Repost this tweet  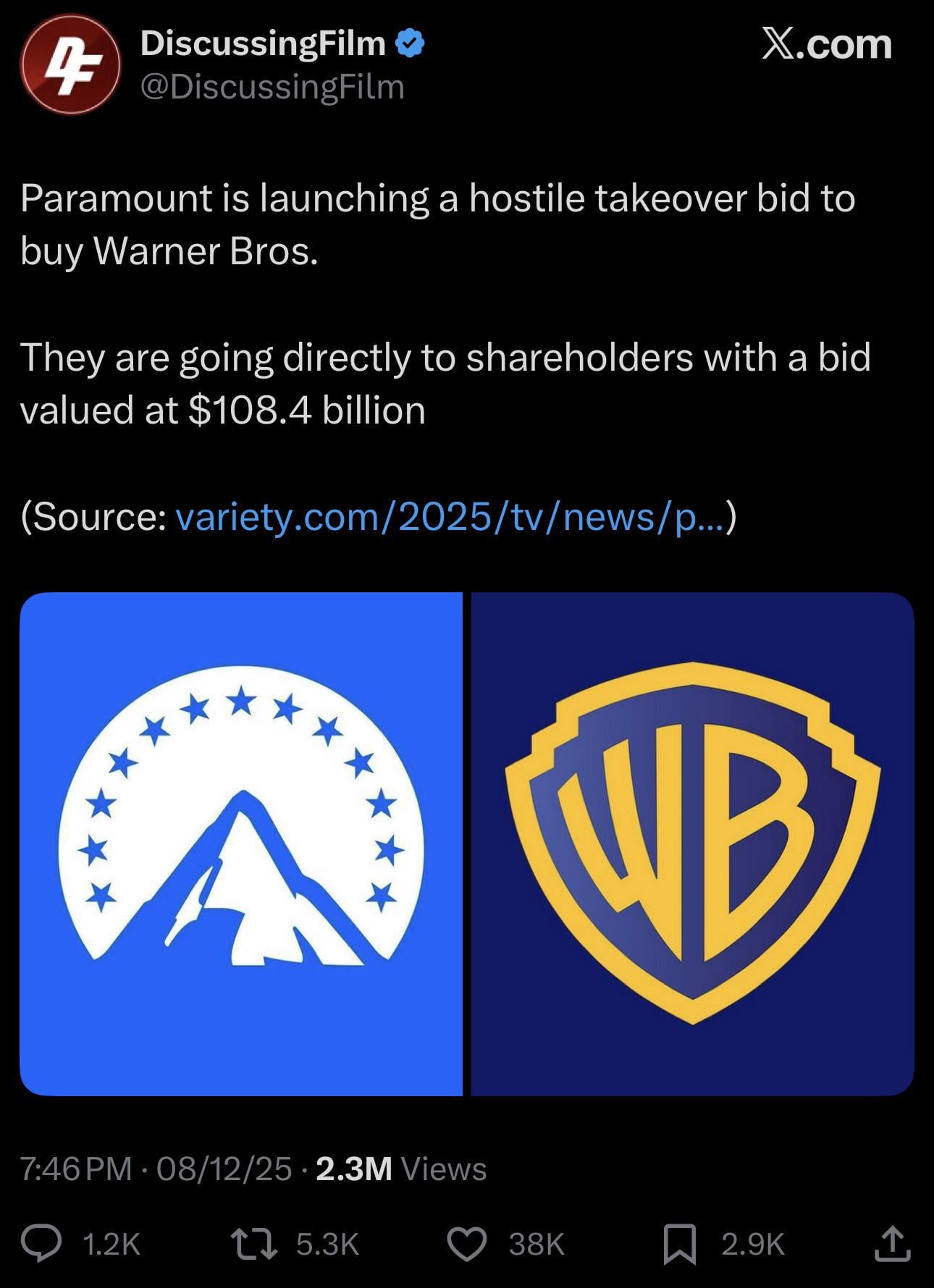[253, 1244]
